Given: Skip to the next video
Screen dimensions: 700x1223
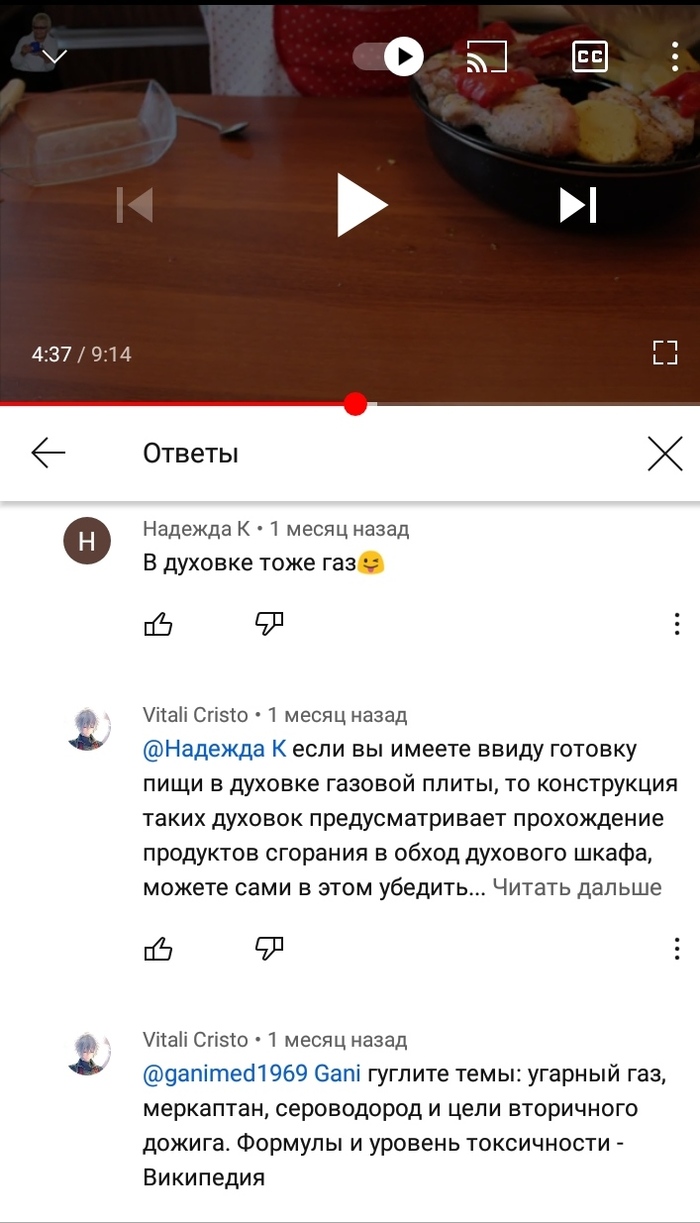Looking at the screenshot, I should pos(578,205).
